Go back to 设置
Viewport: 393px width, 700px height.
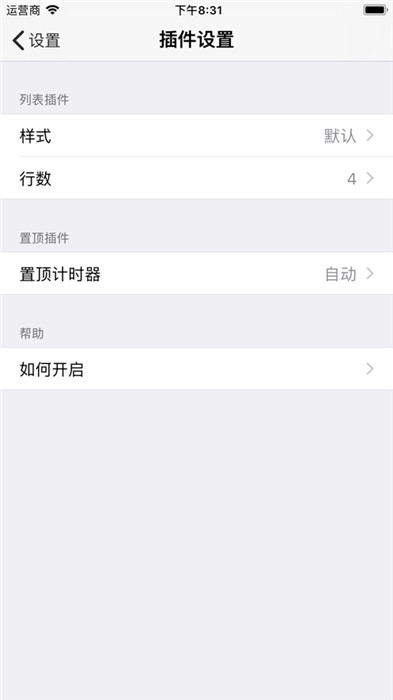coord(36,40)
